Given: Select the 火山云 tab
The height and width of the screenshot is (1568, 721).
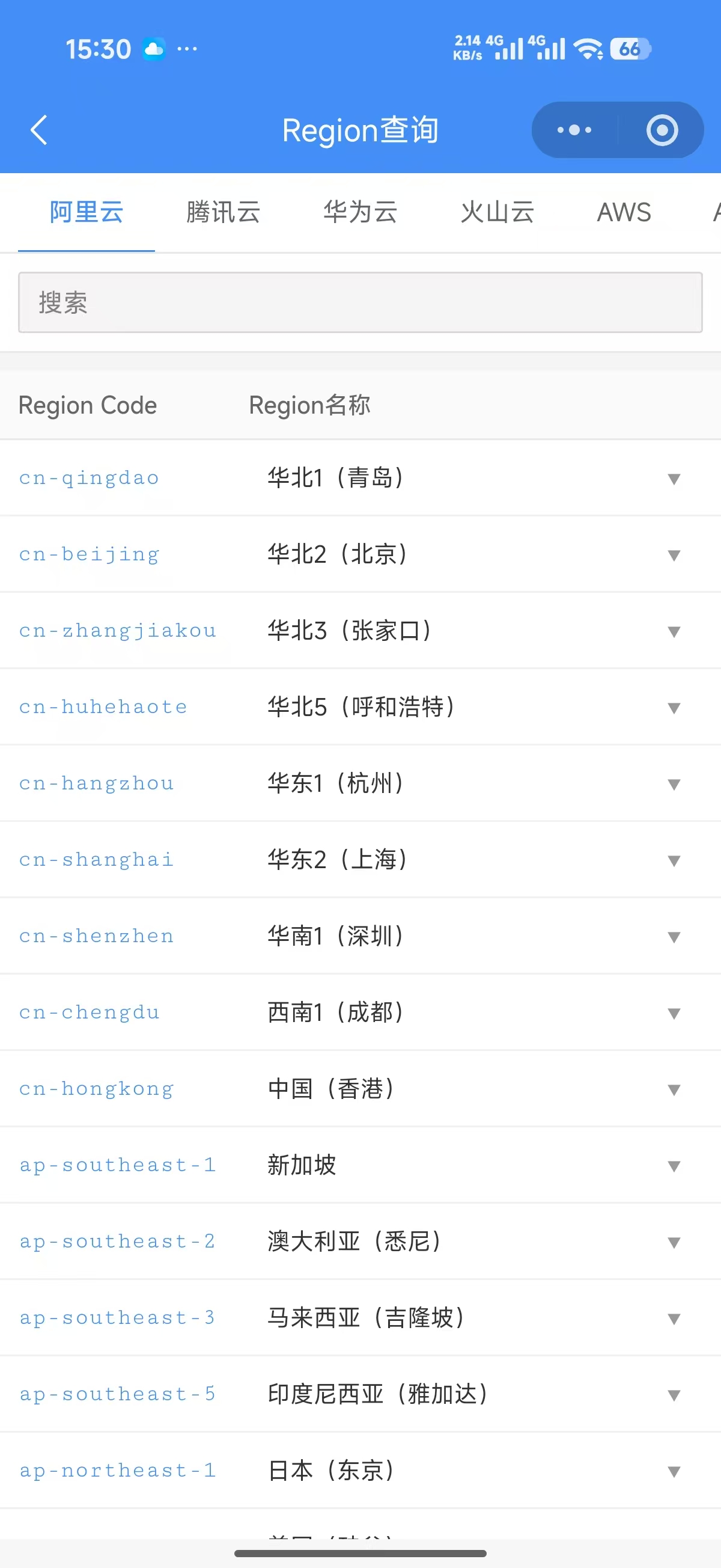Looking at the screenshot, I should (x=497, y=212).
